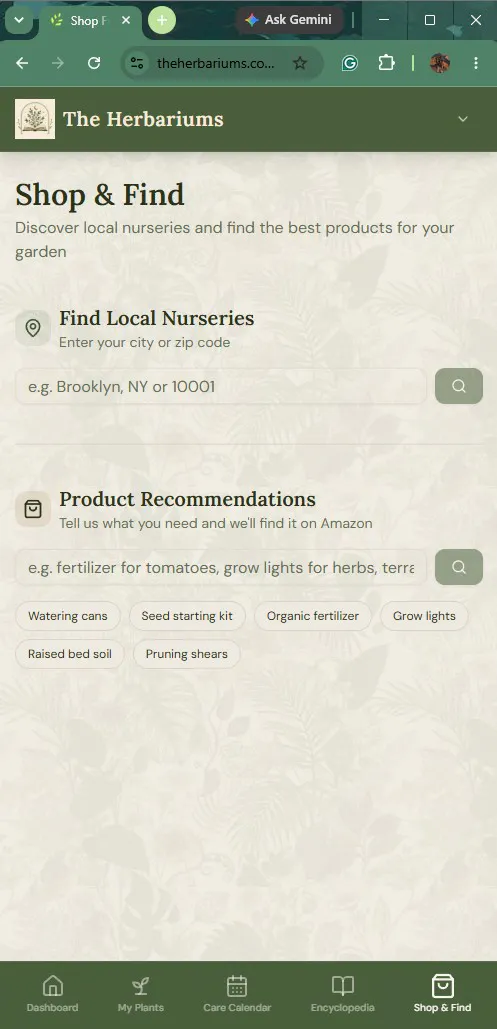Switch to the My Plants tab

[140, 994]
